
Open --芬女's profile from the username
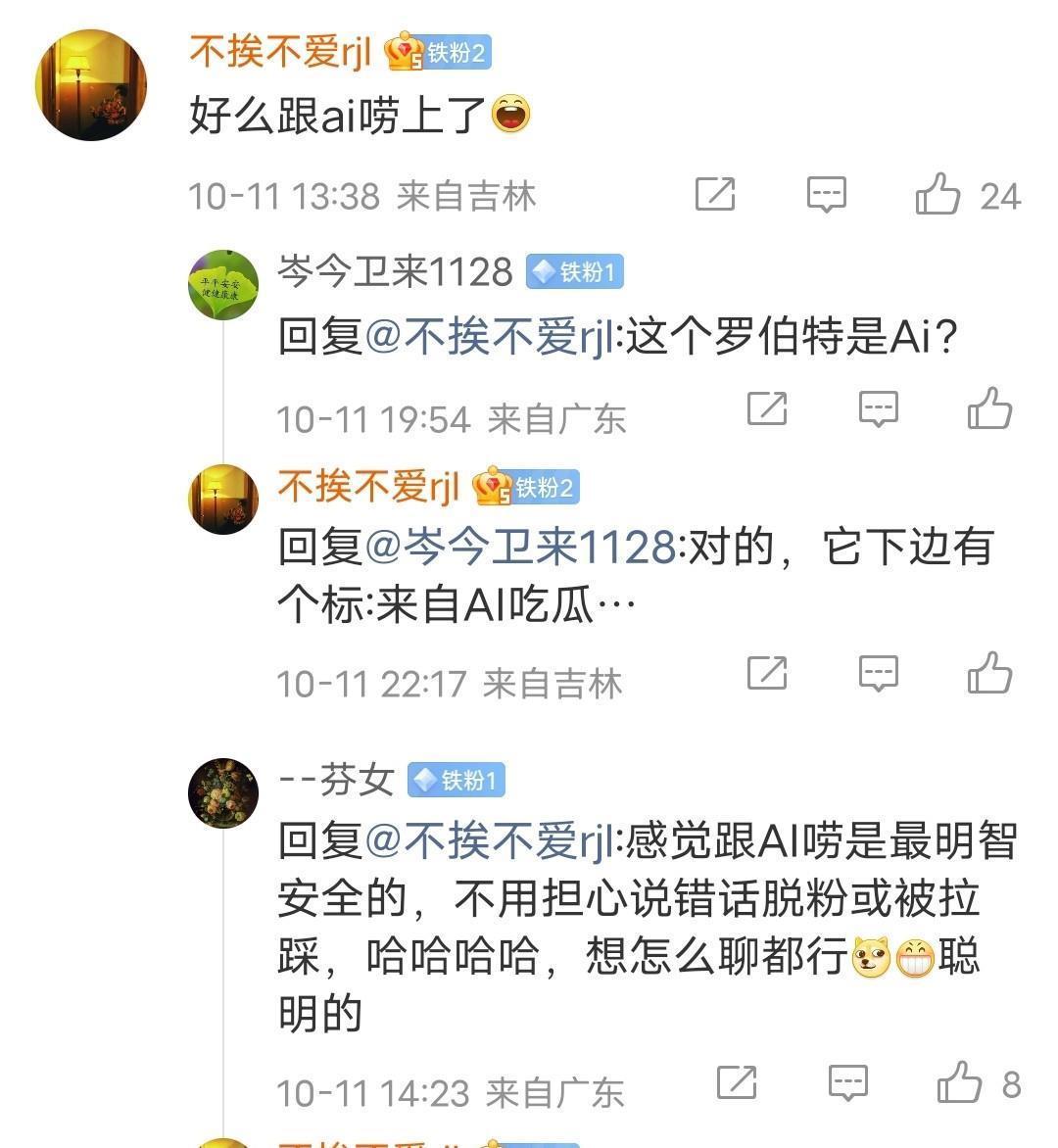(x=336, y=780)
